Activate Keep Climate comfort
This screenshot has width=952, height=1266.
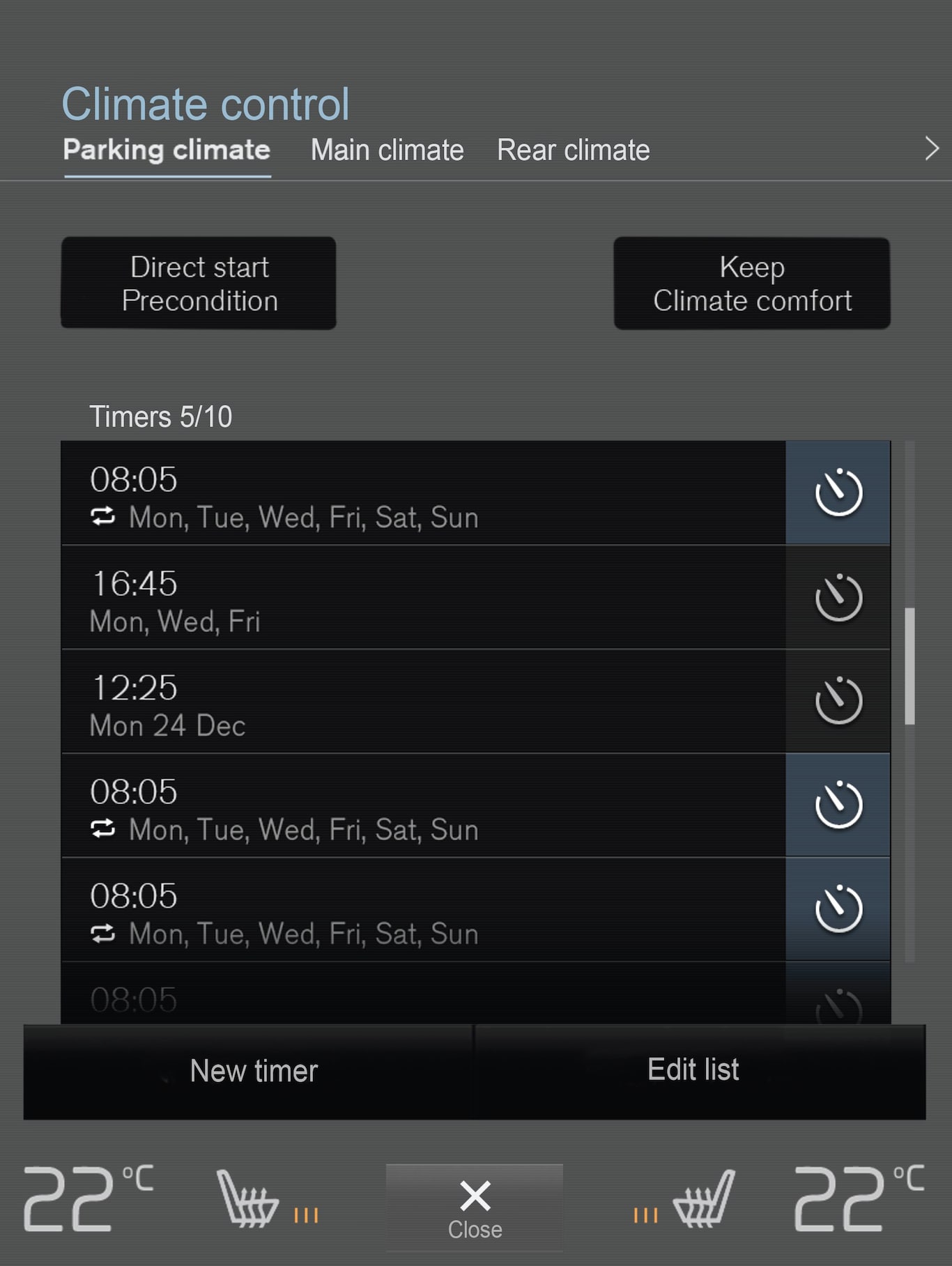click(751, 284)
